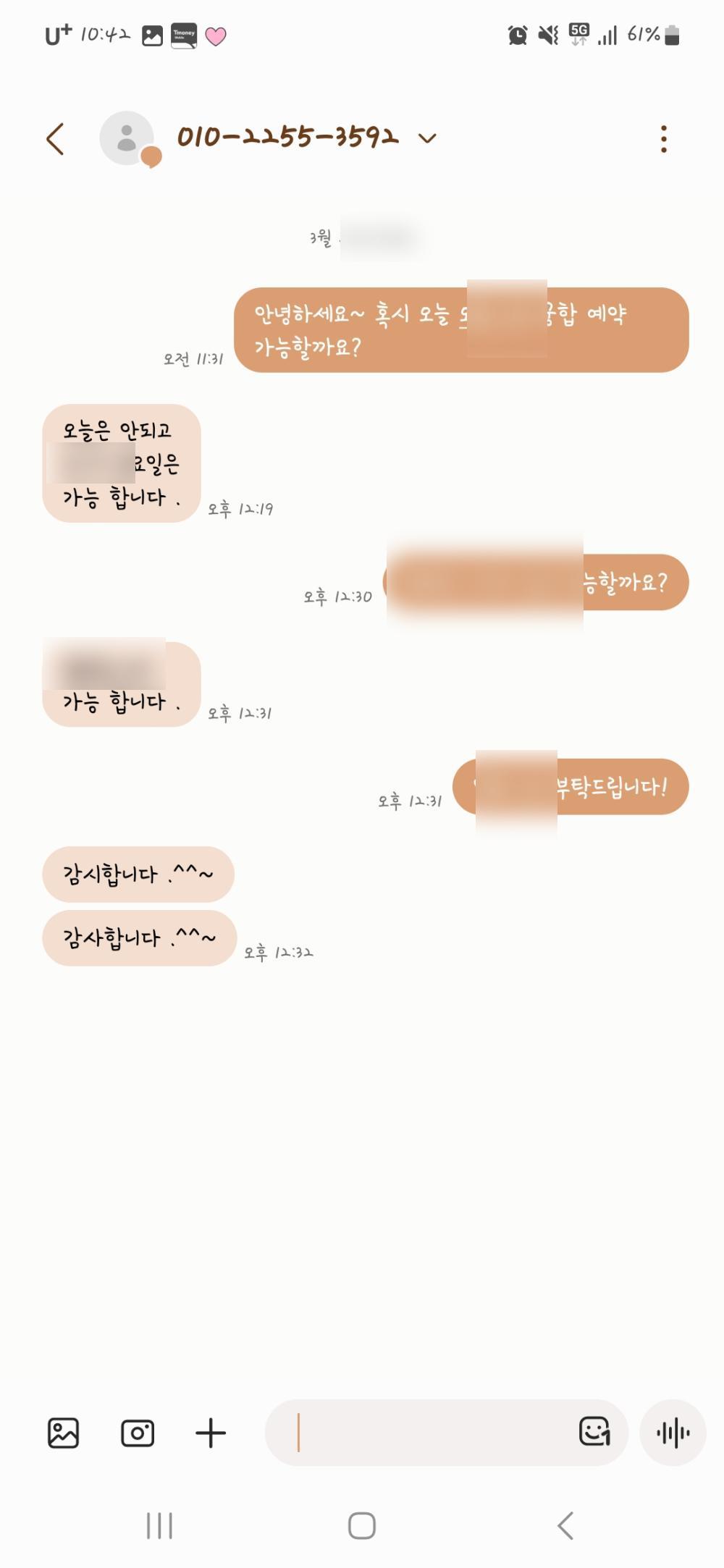Go to the home screen
724x1568 pixels.
[x=362, y=1525]
